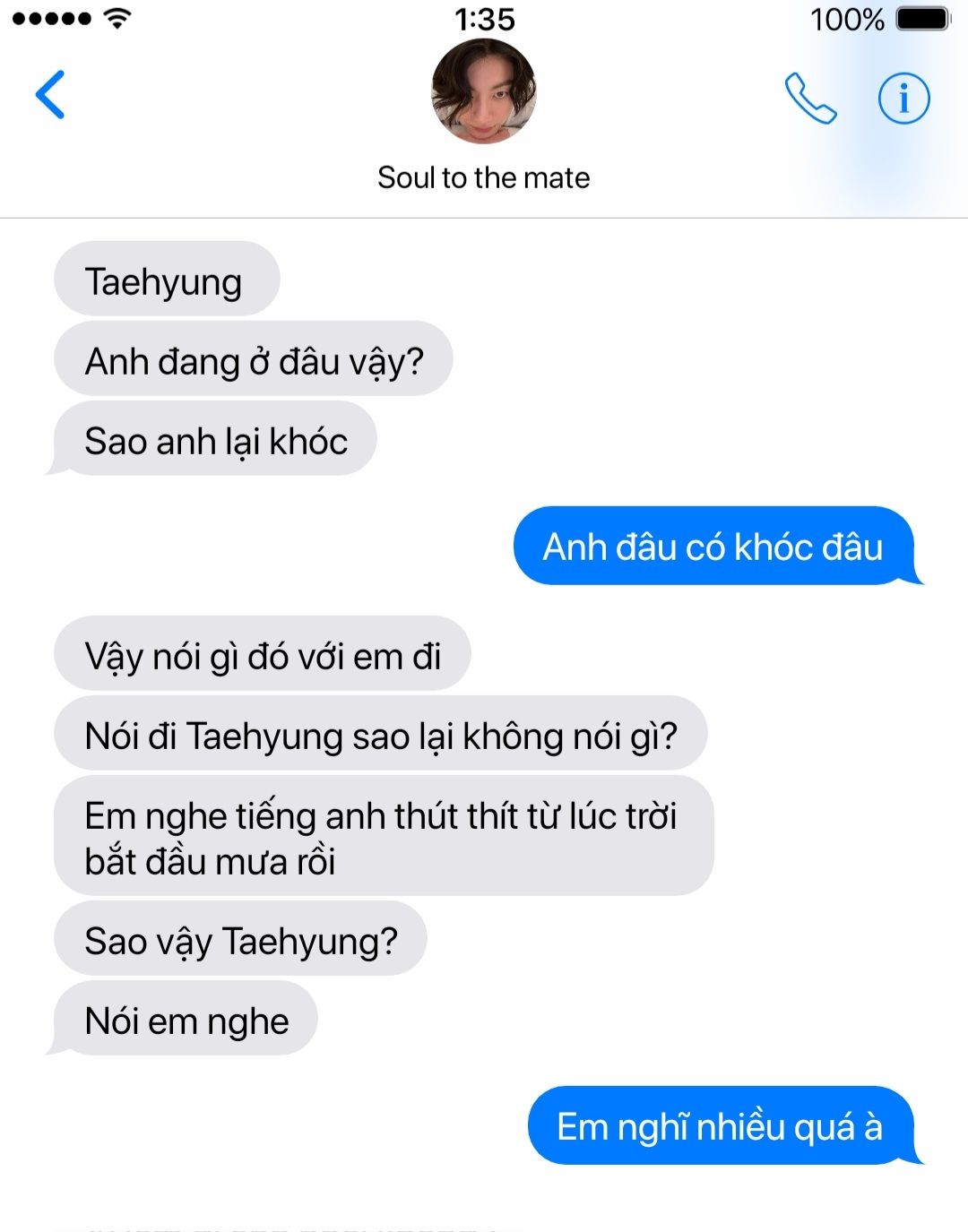
Task: Open the conversation info button
Action: click(x=903, y=98)
